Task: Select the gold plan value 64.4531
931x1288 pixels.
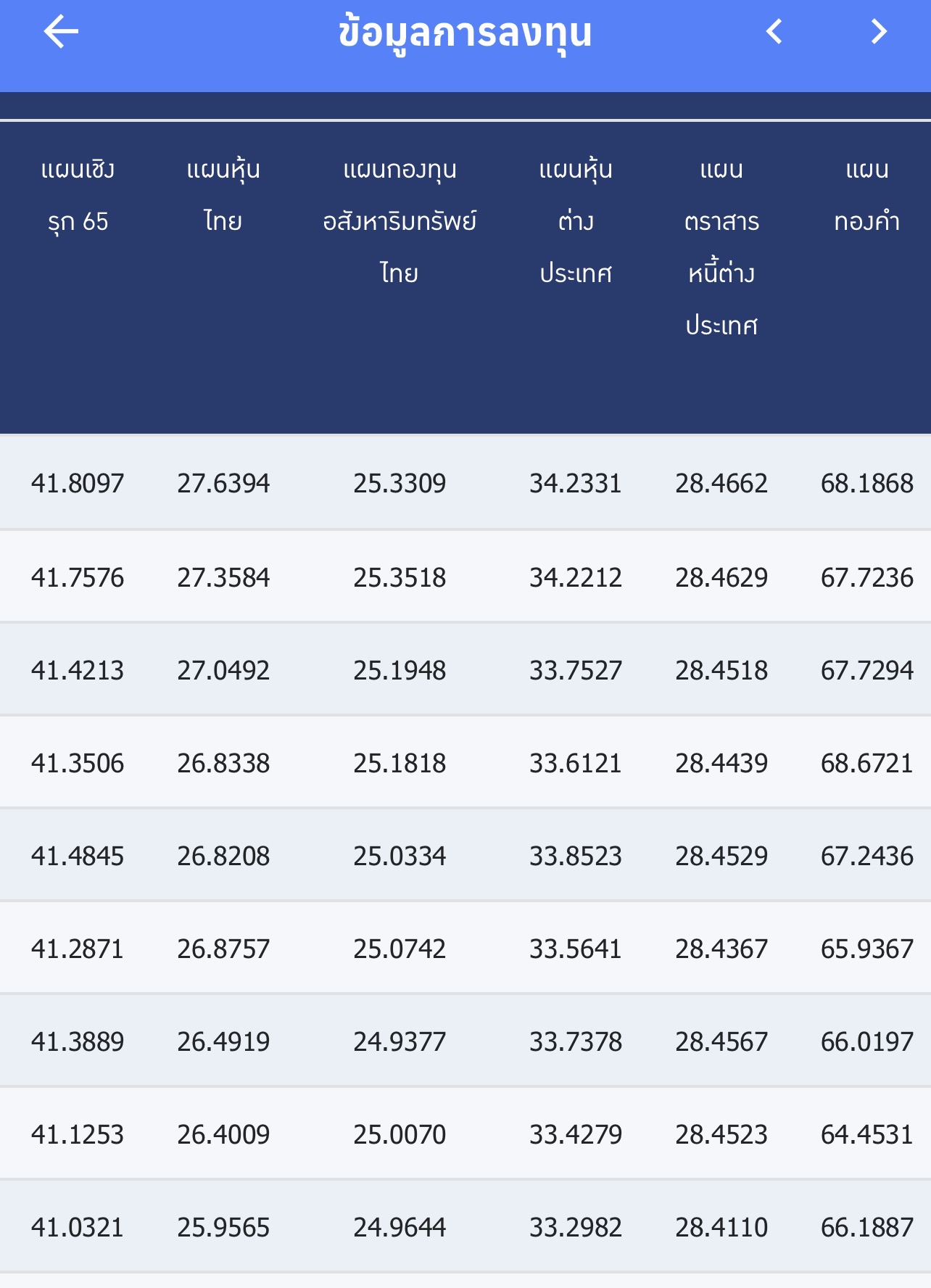Action: [869, 1134]
